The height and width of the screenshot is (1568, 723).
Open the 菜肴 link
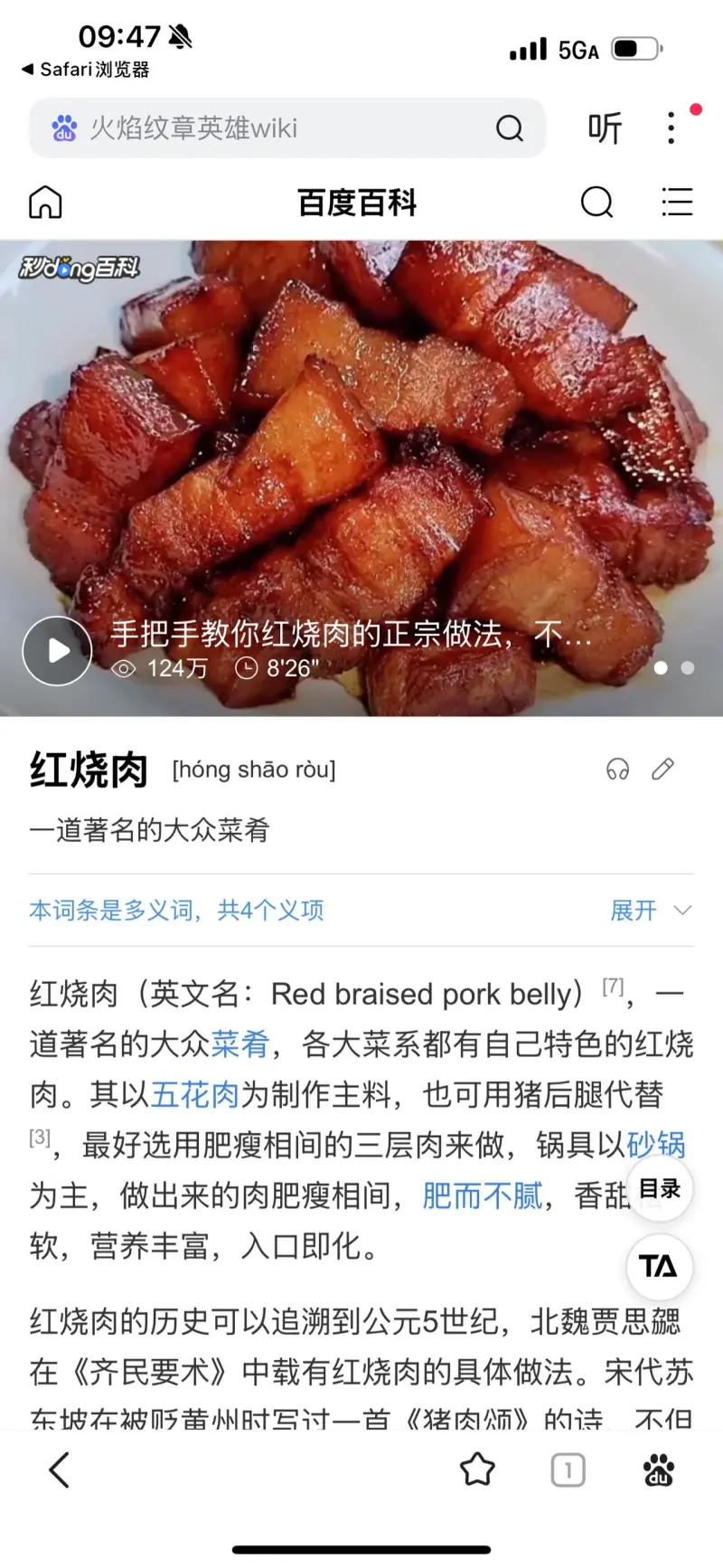pos(240,1044)
